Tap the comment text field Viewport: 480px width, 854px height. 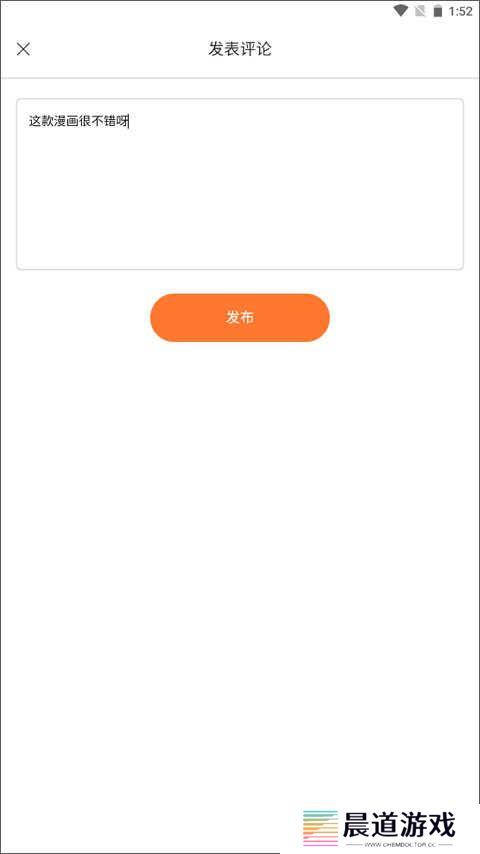tap(240, 184)
